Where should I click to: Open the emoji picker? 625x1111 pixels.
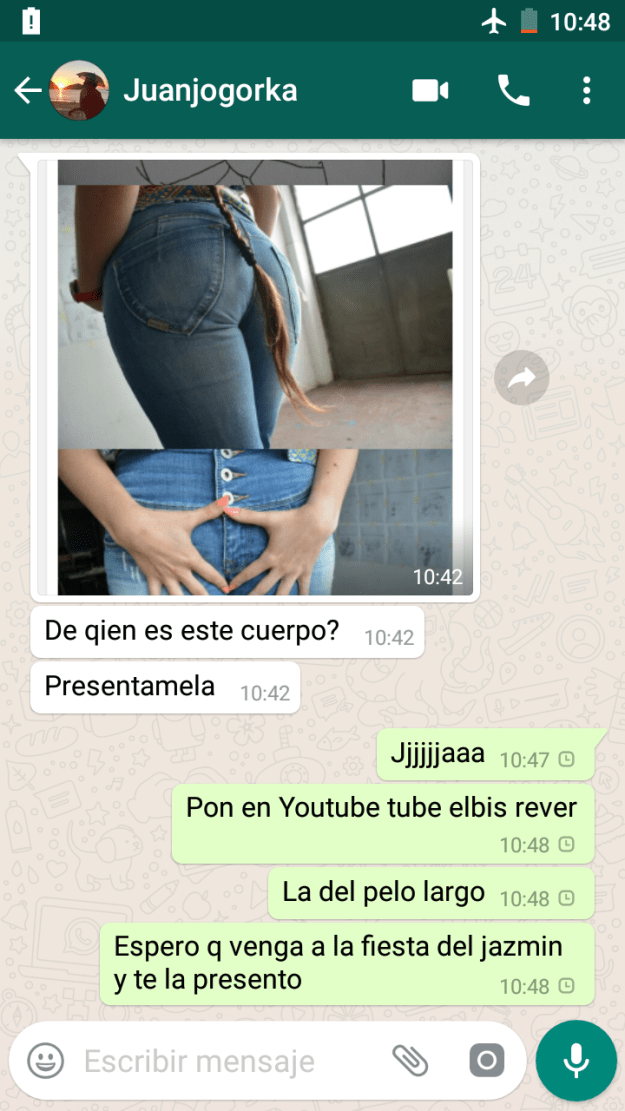coord(46,1060)
